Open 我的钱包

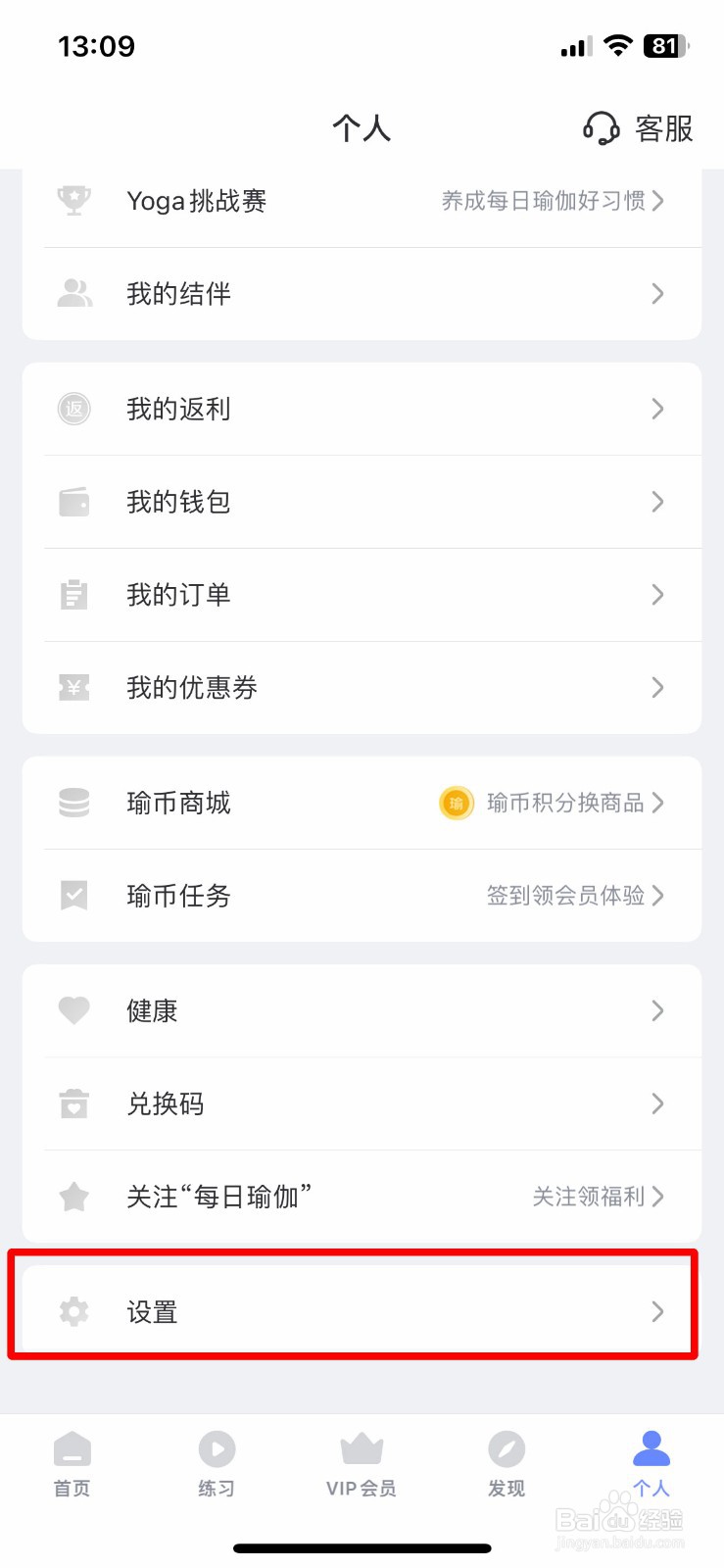(x=362, y=502)
